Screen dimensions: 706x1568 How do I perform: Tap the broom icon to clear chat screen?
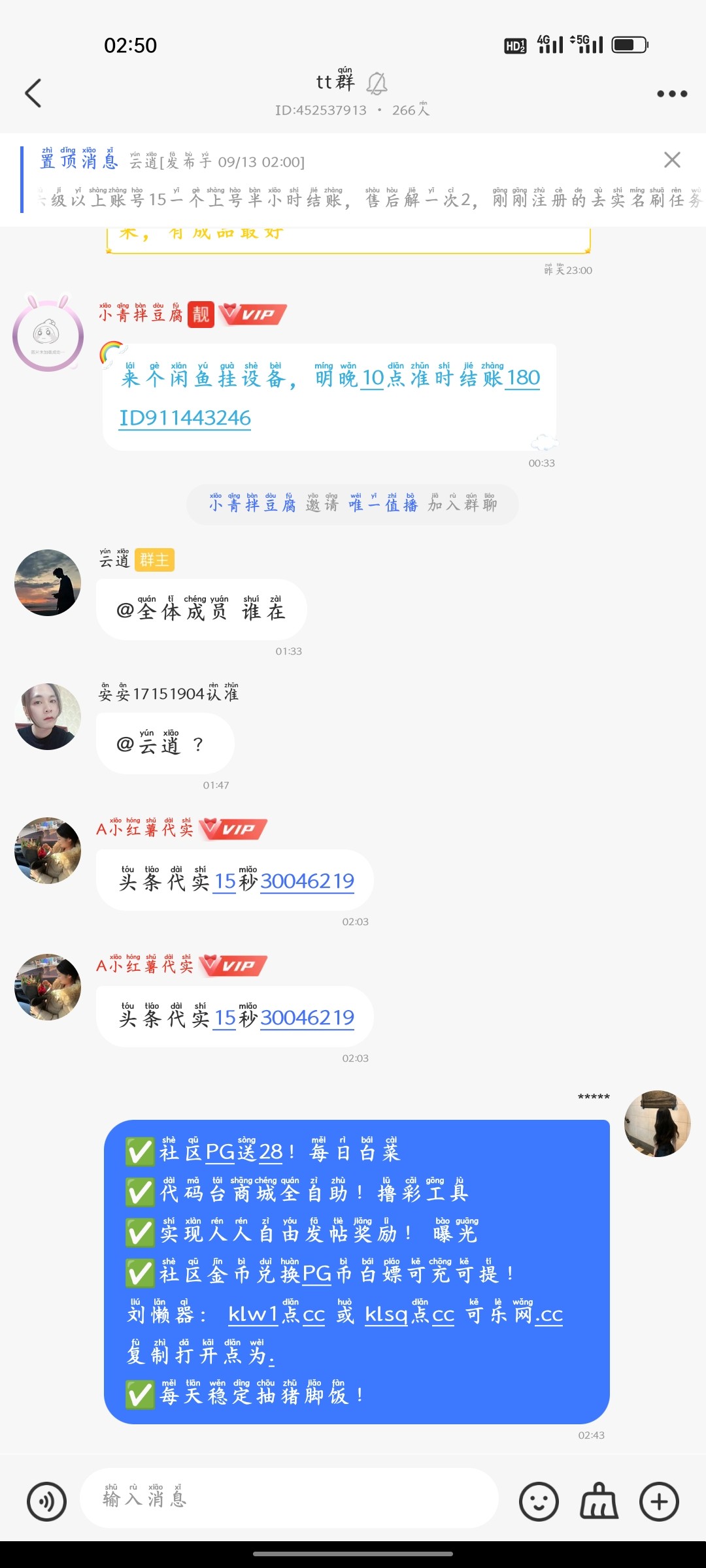coord(598,1501)
